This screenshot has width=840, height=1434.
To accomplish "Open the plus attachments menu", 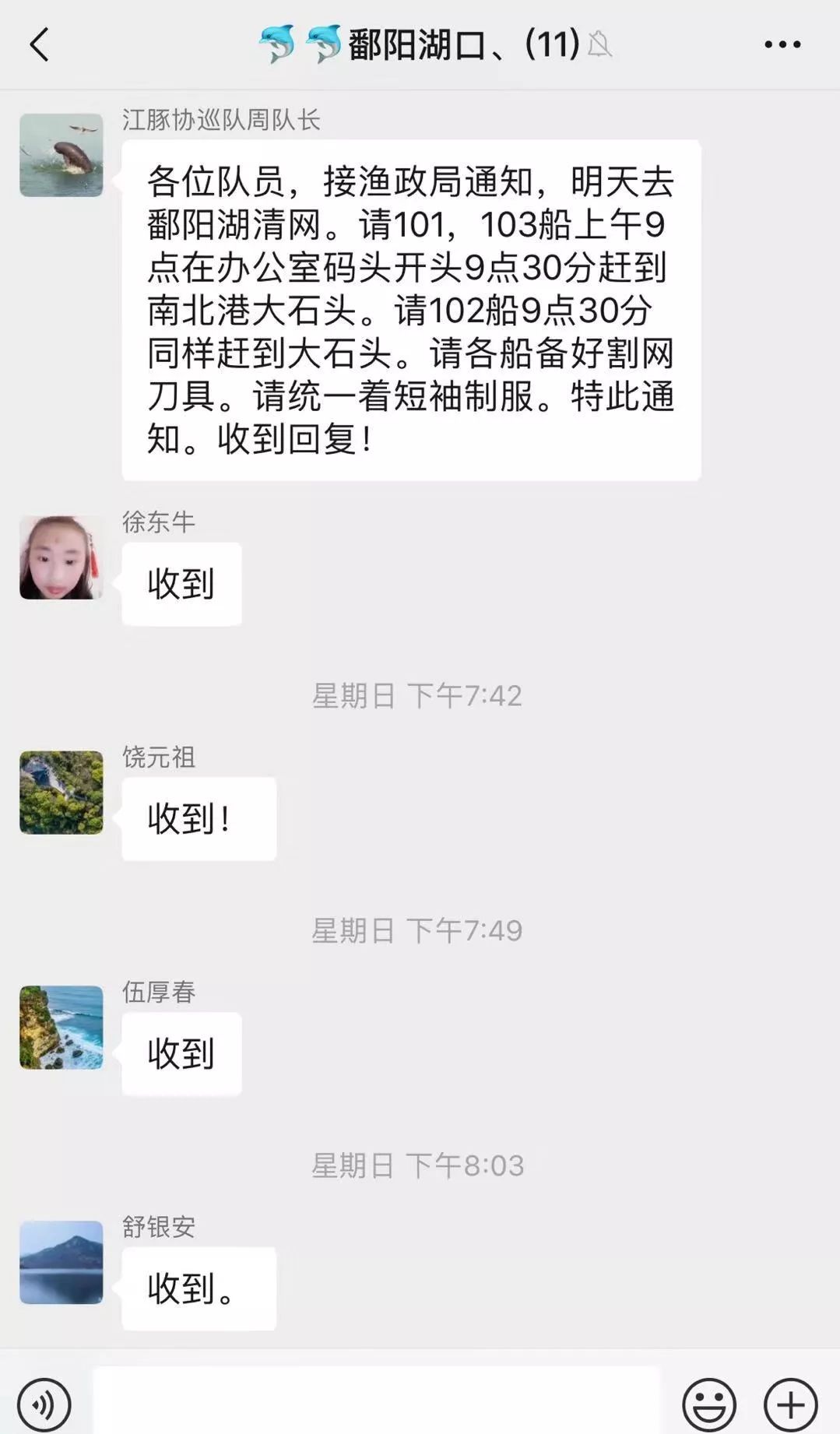I will point(790,1405).
